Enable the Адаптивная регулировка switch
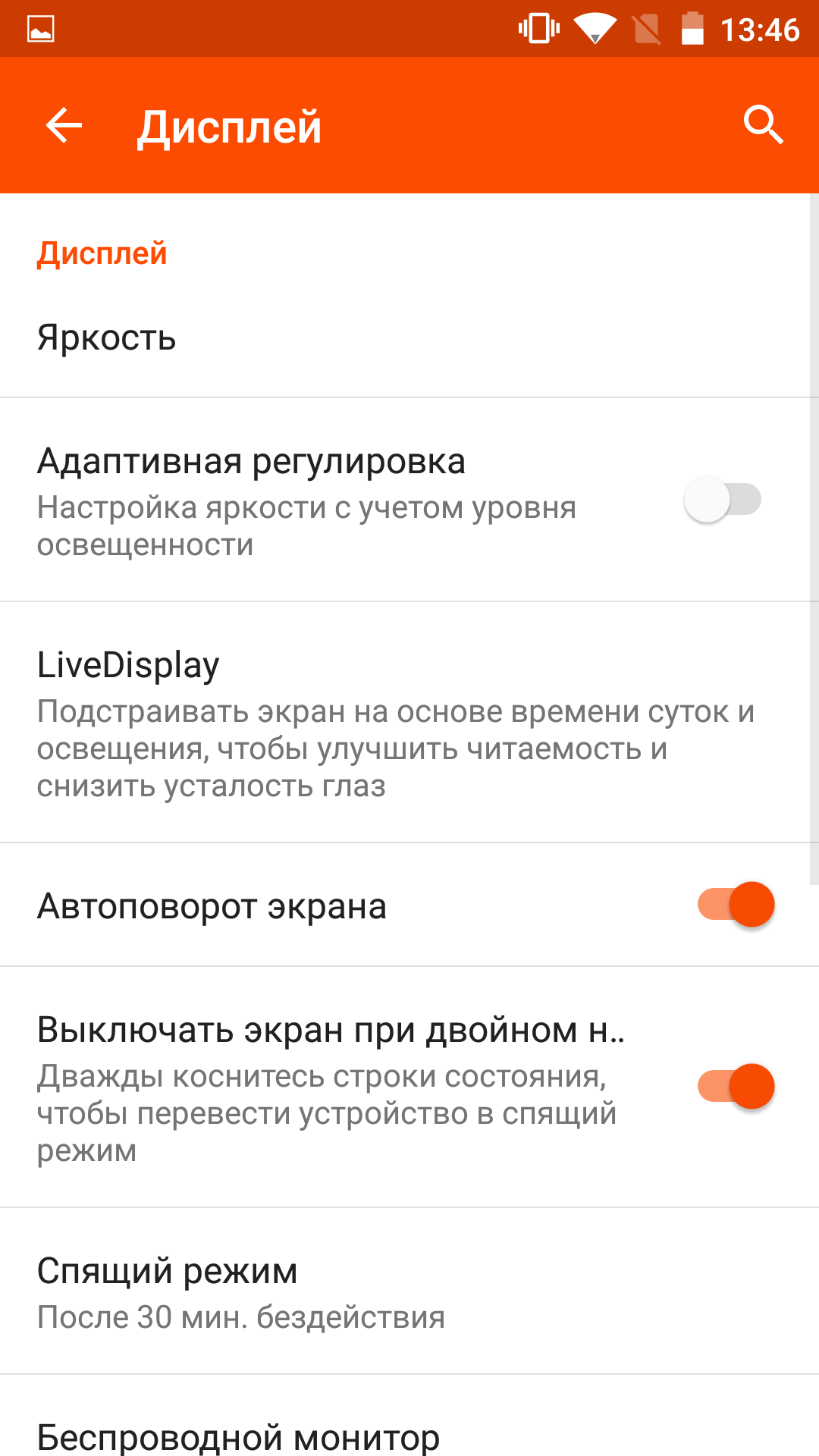The height and width of the screenshot is (1456, 819). [x=723, y=499]
